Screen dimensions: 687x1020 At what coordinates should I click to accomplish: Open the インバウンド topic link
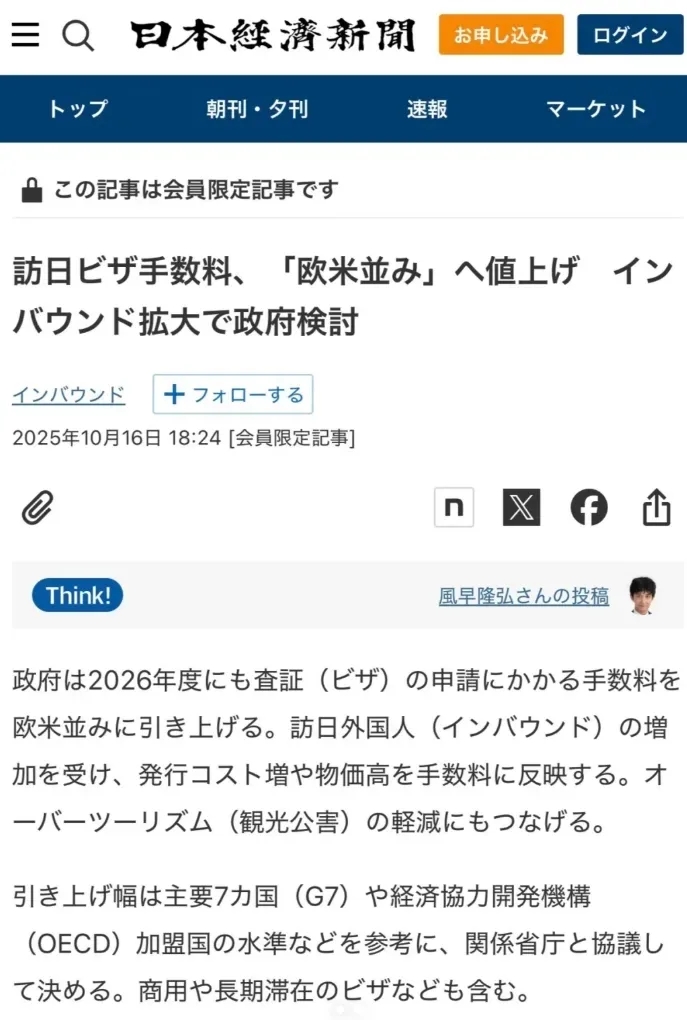(x=69, y=395)
